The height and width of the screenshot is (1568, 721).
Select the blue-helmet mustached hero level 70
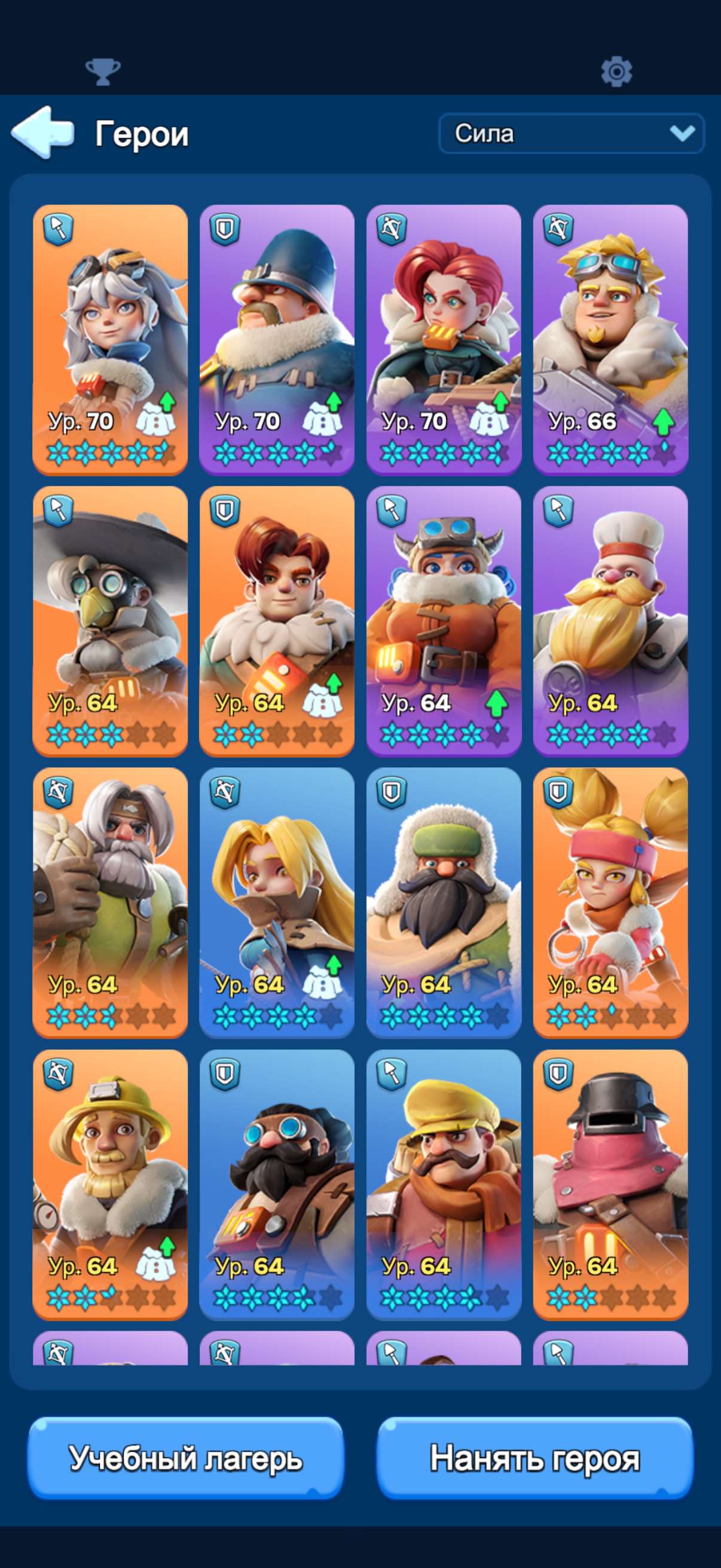(277, 340)
